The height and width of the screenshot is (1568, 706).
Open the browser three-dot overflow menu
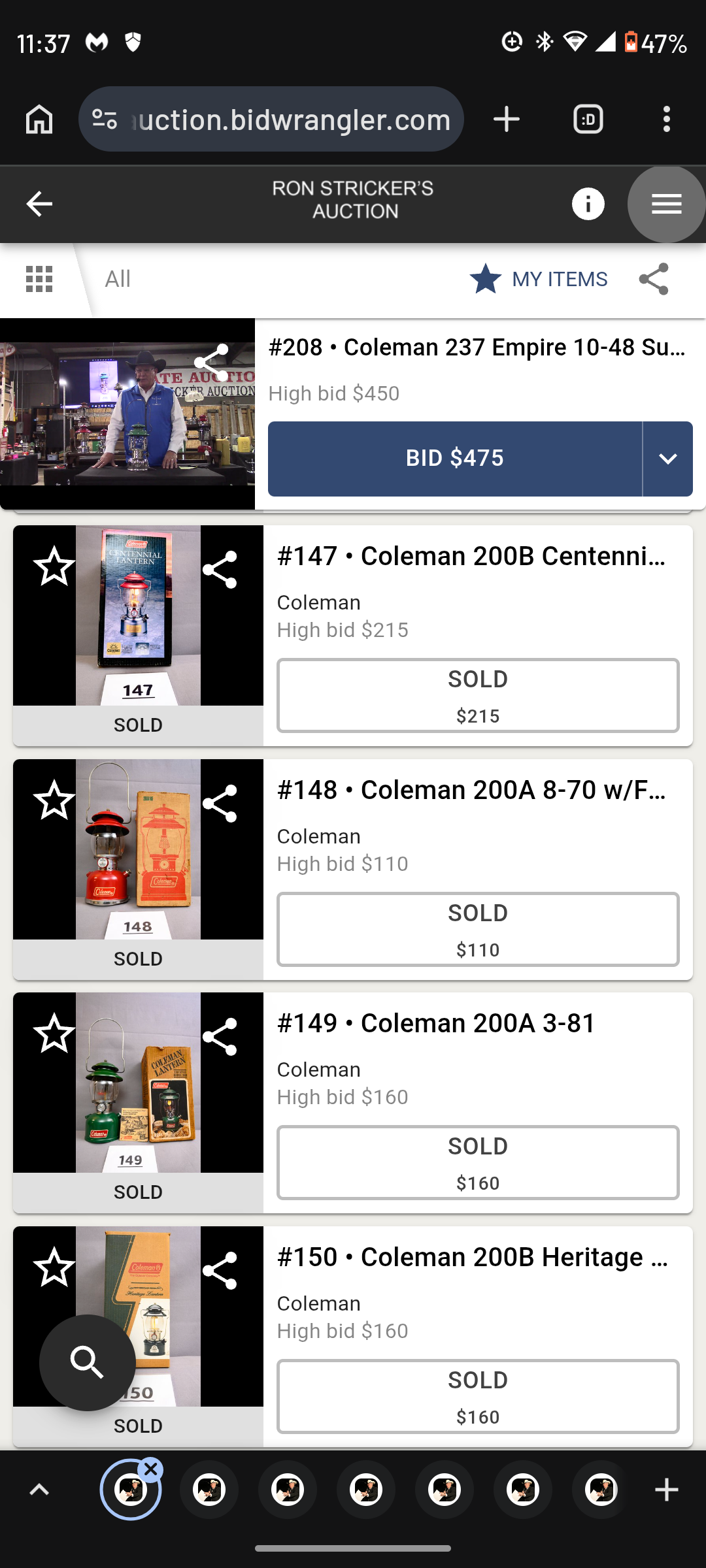[x=666, y=120]
